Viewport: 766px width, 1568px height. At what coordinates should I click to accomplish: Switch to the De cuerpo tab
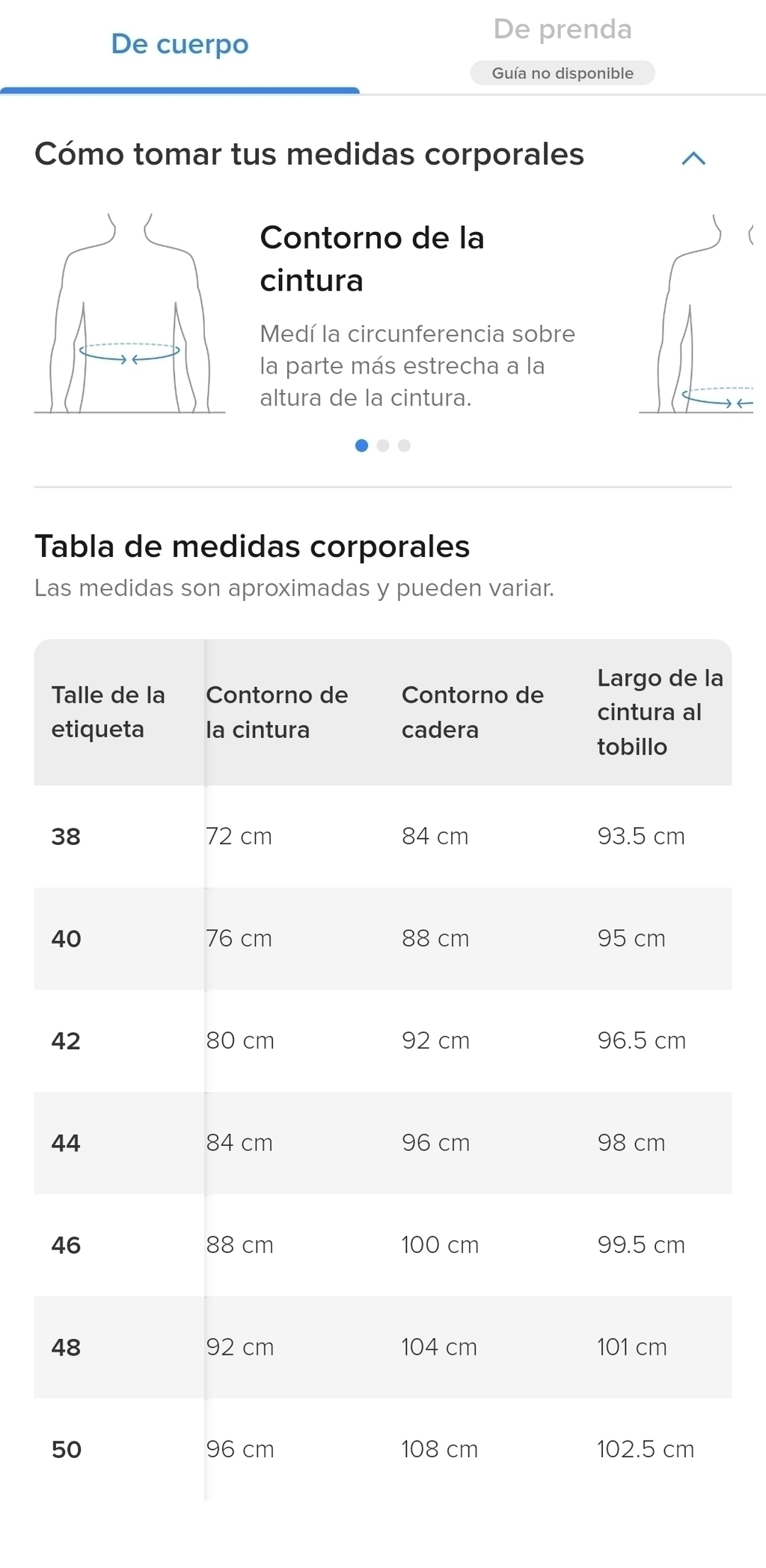click(180, 45)
